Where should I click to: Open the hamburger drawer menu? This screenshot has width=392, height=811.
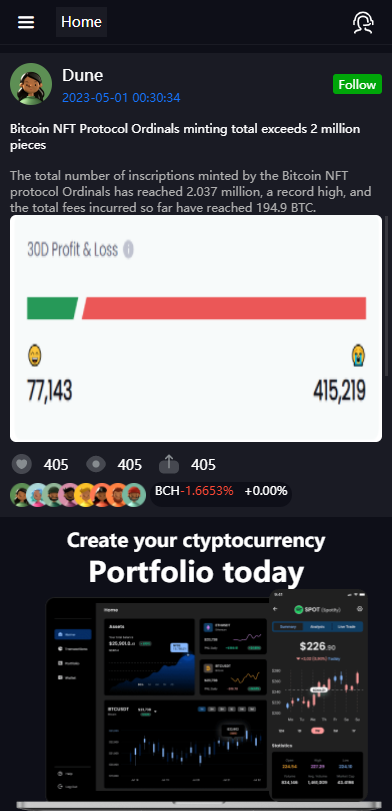[x=26, y=22]
